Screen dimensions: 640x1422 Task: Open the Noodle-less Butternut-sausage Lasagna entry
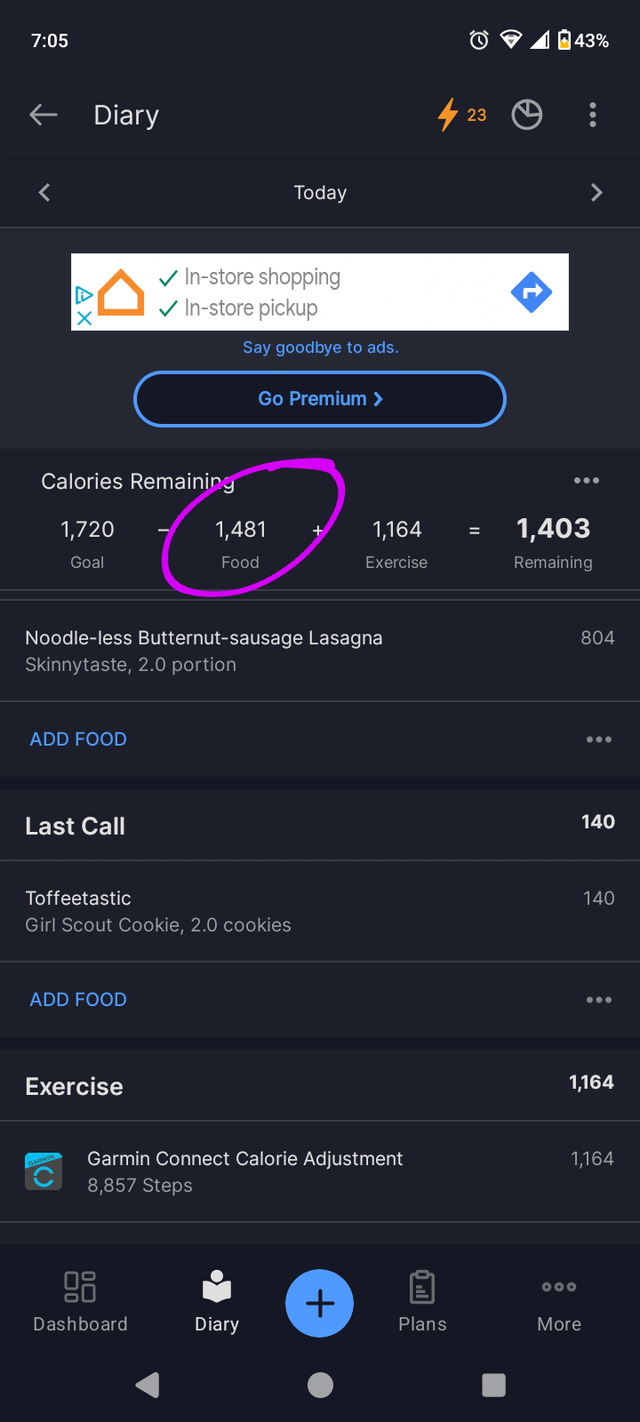pos(320,650)
